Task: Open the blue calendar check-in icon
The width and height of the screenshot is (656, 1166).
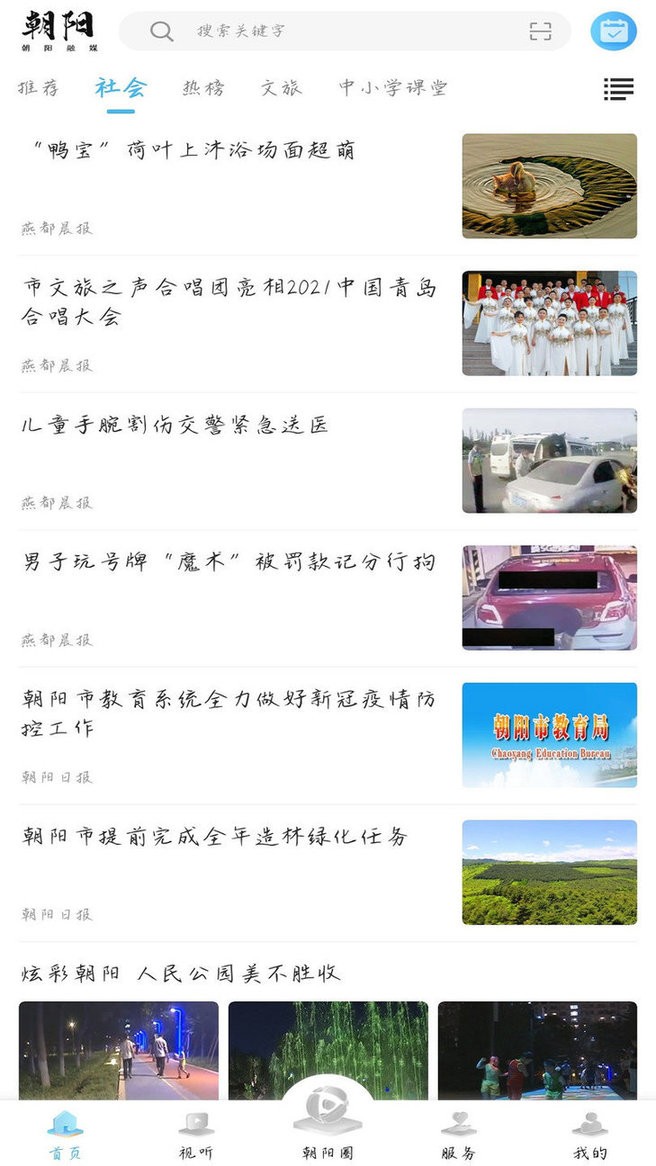Action: click(x=613, y=31)
